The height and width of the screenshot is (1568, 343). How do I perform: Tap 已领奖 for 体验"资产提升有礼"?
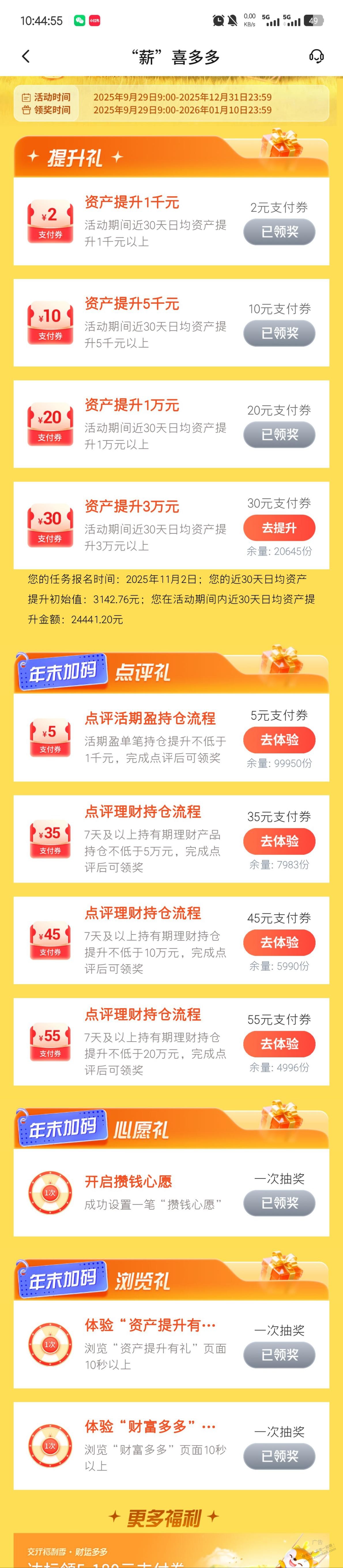coord(279,1355)
